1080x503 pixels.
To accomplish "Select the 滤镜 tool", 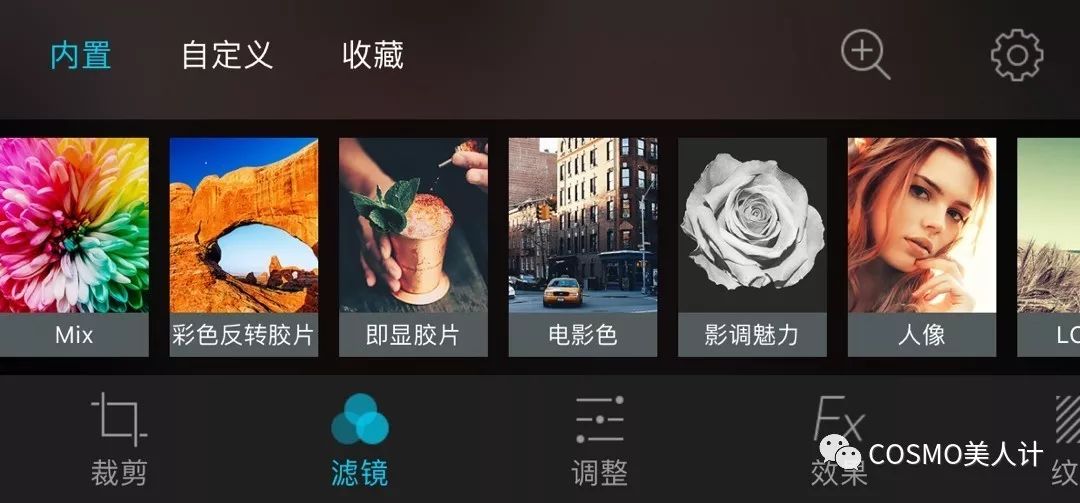I will tap(359, 440).
